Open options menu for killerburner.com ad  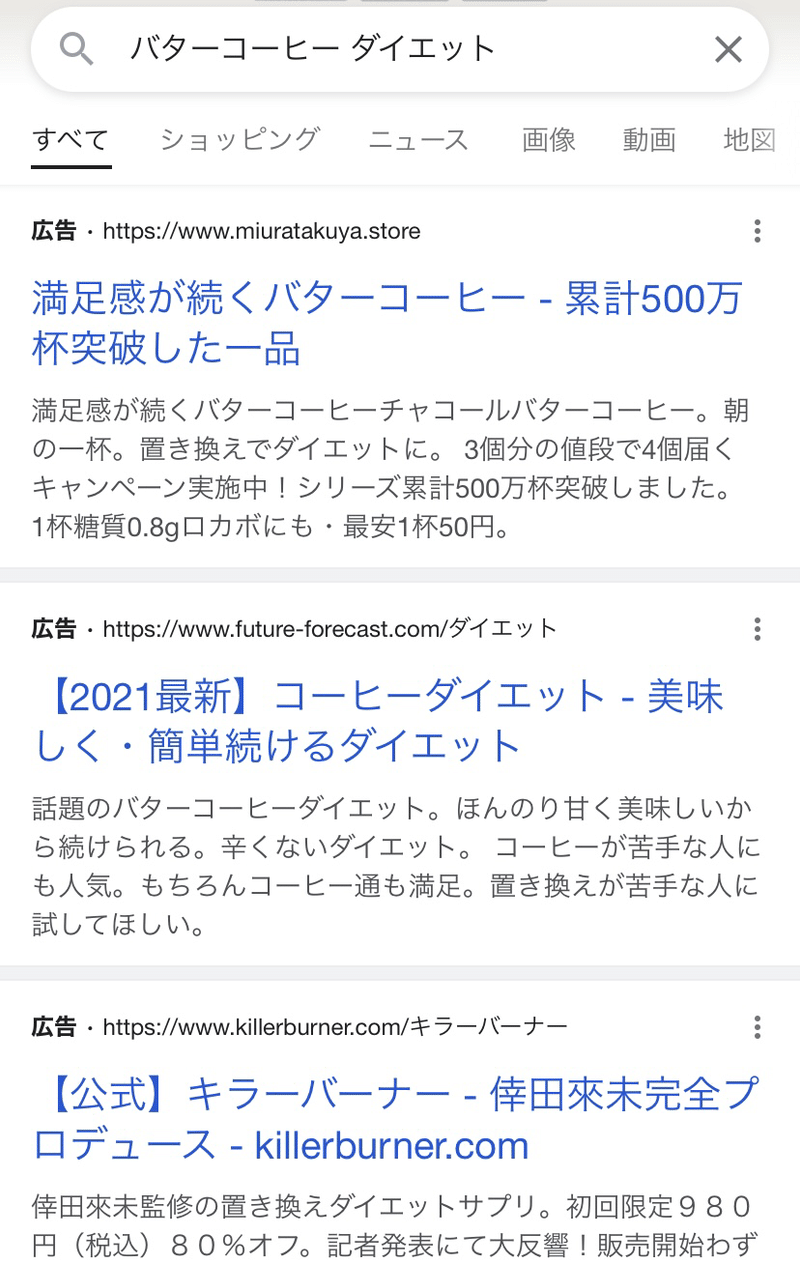click(x=757, y=1027)
